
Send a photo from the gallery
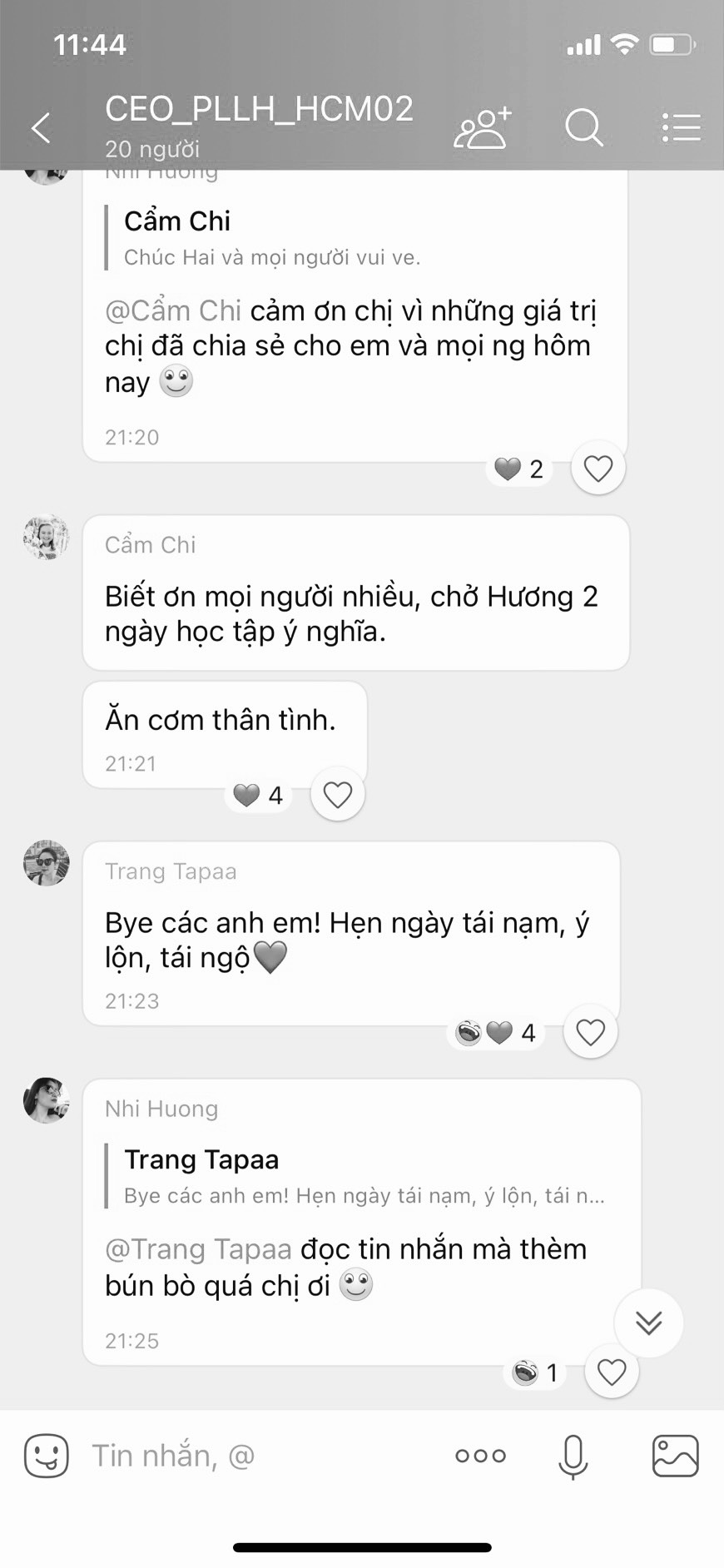[674, 1456]
